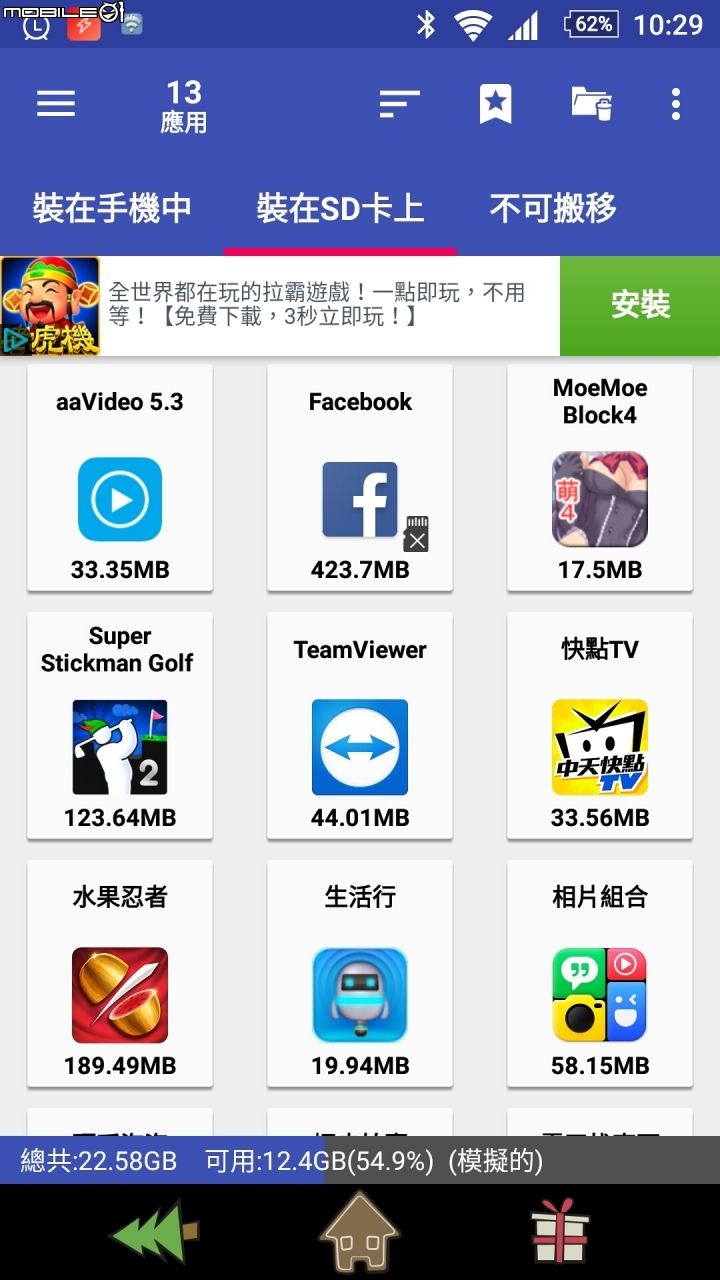
Task: Open the TeamViewer app card
Action: click(360, 726)
